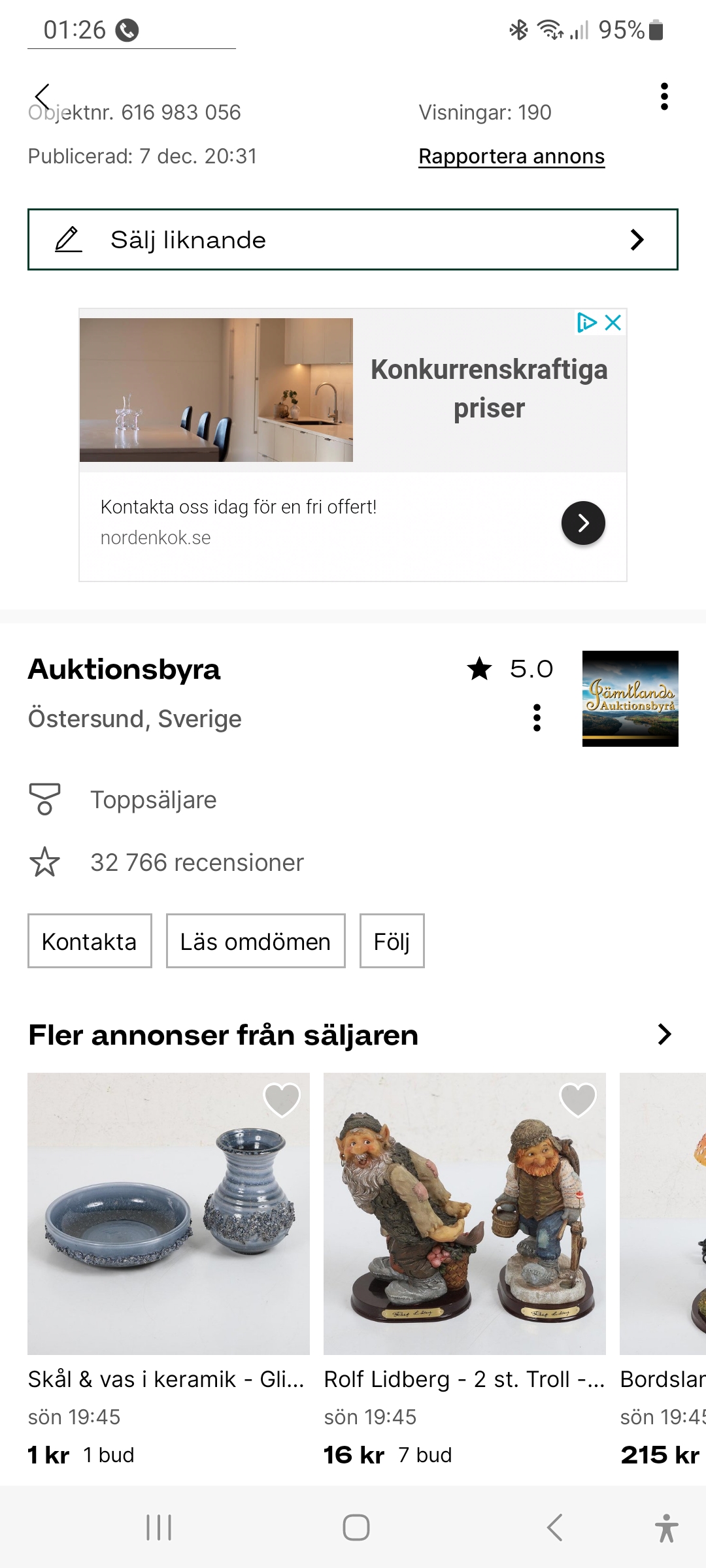706x1568 pixels.
Task: Close the Konkurrenskraftiga priser ad
Action: pyautogui.click(x=613, y=322)
